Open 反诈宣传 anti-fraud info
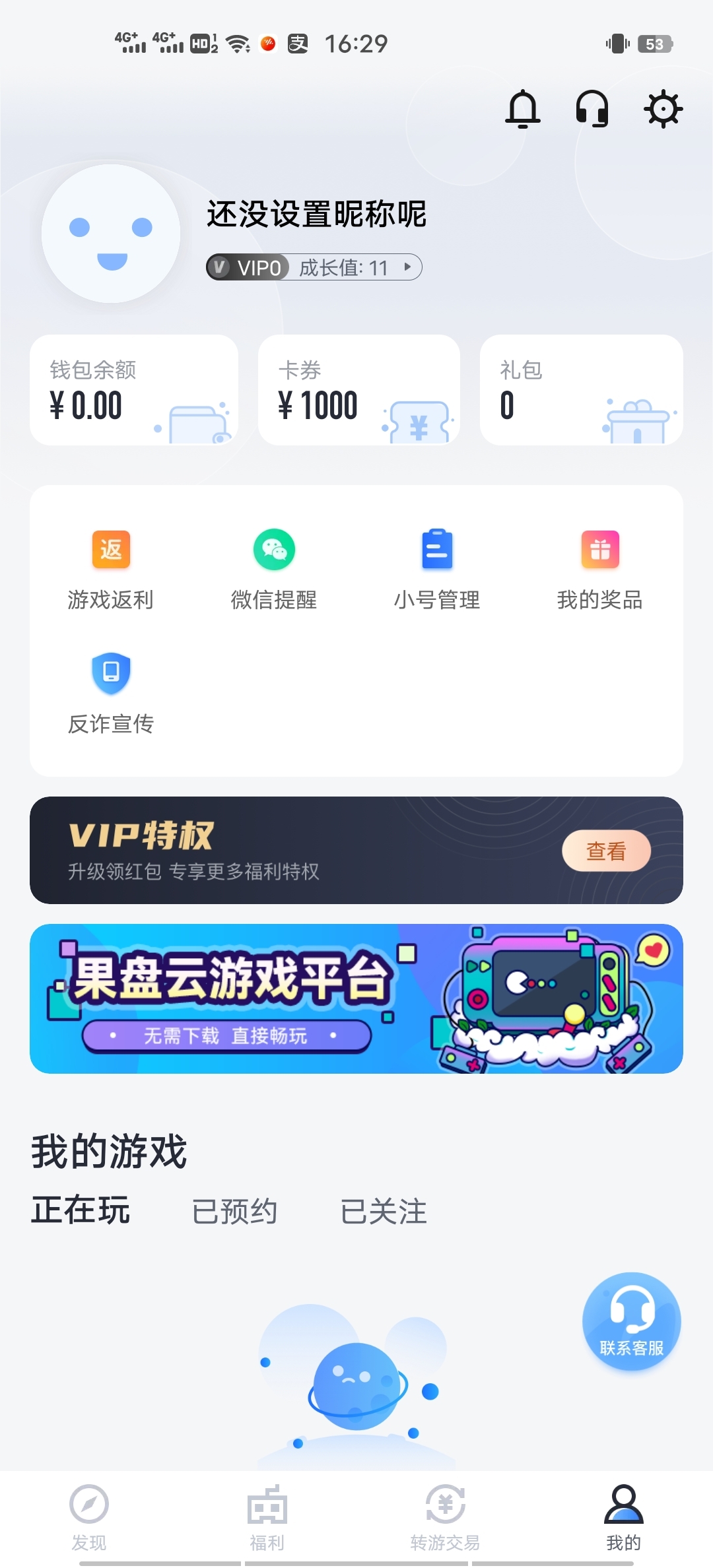Screen dimensions: 713x1568 click(x=111, y=693)
